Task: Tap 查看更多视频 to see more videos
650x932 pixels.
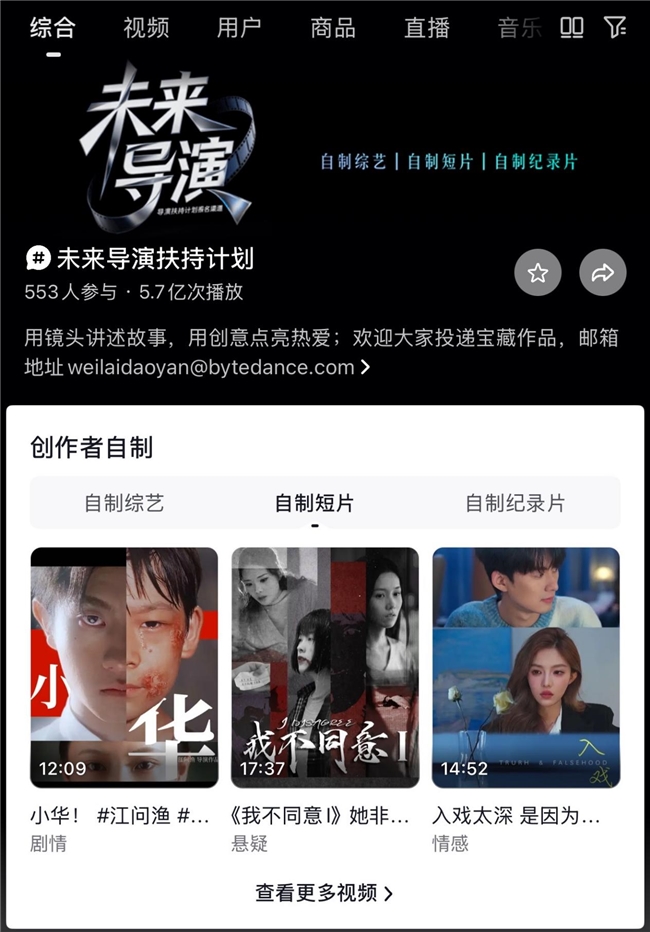Action: click(x=324, y=892)
